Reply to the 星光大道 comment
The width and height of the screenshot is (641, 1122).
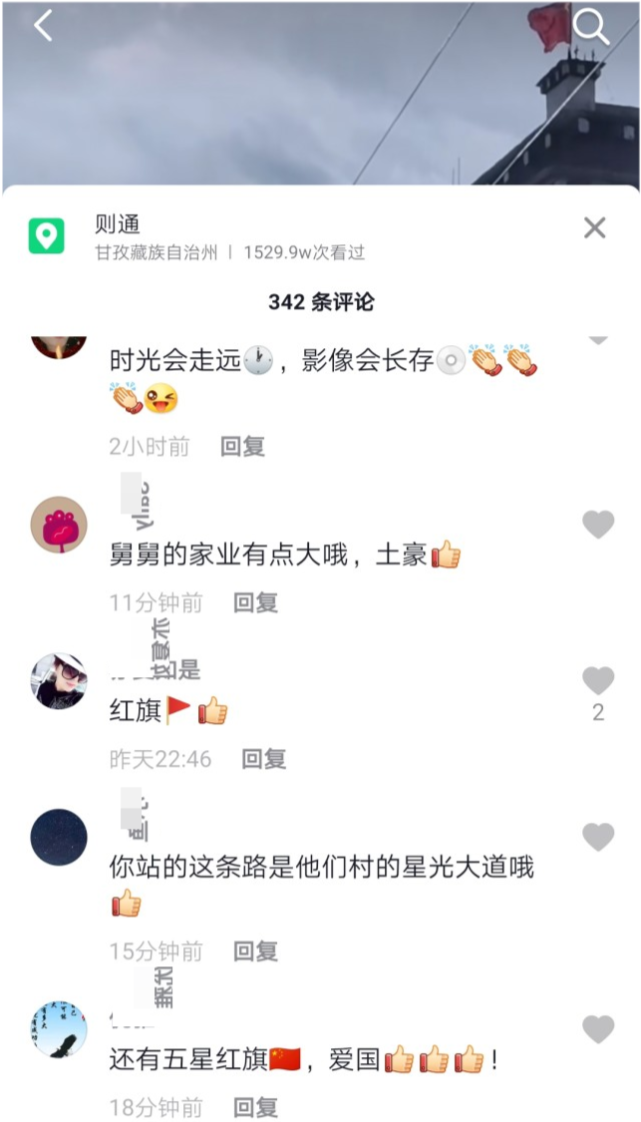coord(256,951)
